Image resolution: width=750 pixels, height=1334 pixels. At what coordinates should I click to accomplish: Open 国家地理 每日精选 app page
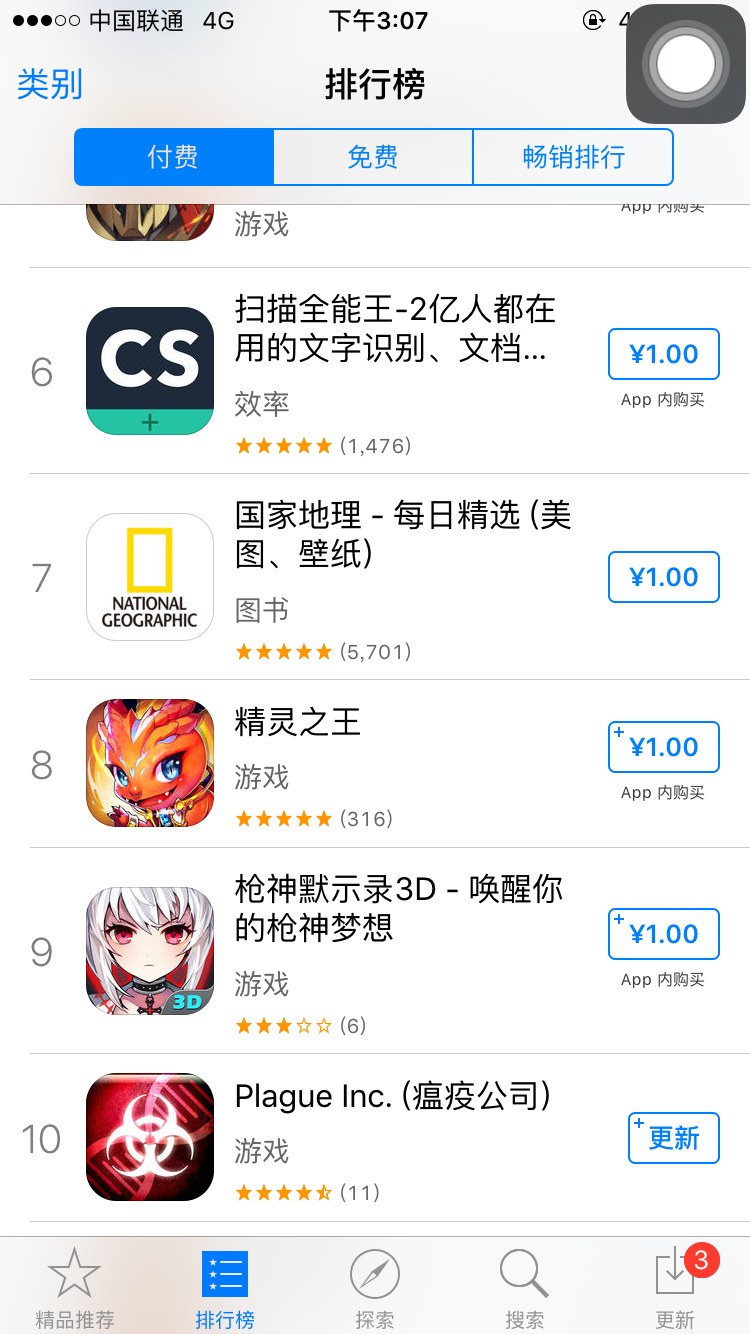(x=402, y=535)
